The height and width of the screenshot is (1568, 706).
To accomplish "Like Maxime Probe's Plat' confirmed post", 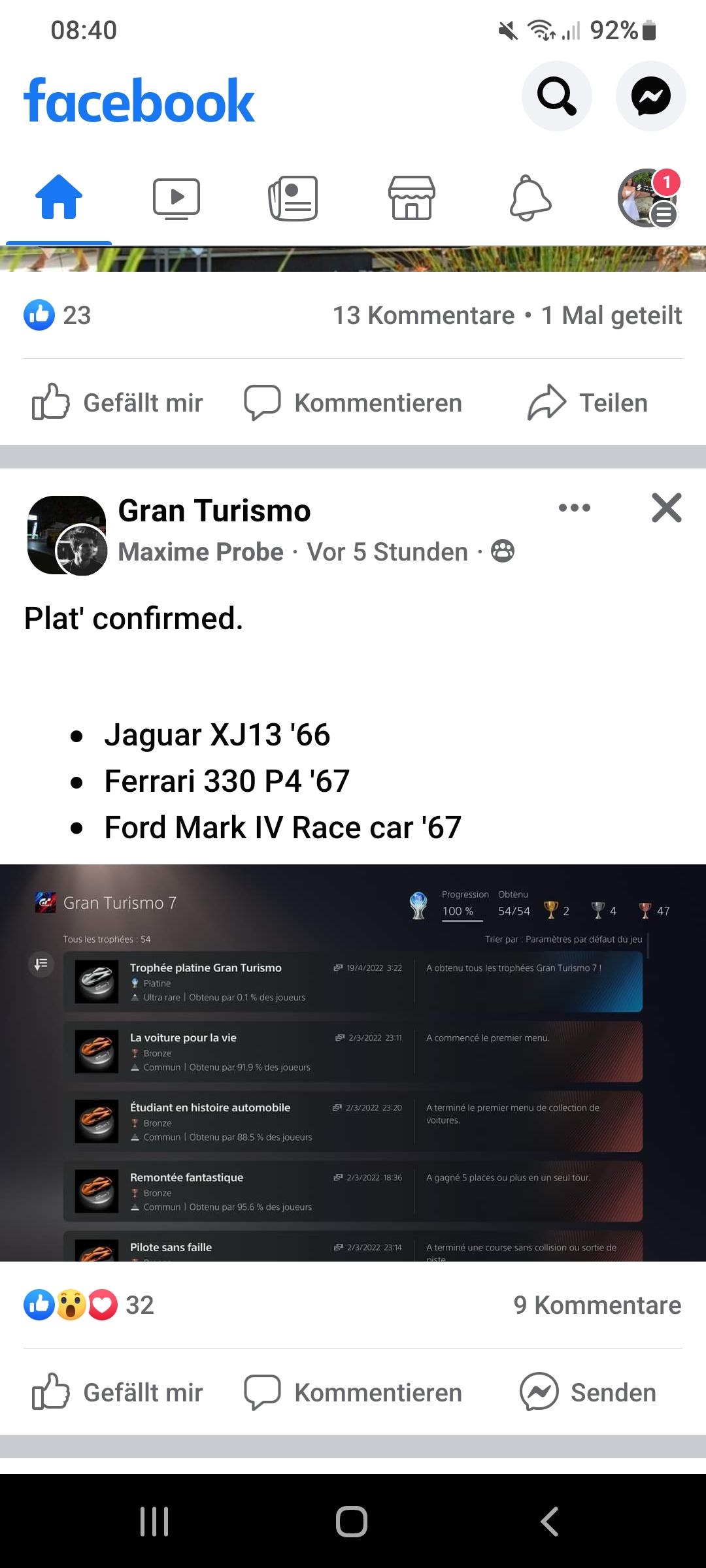I will pyautogui.click(x=118, y=1393).
